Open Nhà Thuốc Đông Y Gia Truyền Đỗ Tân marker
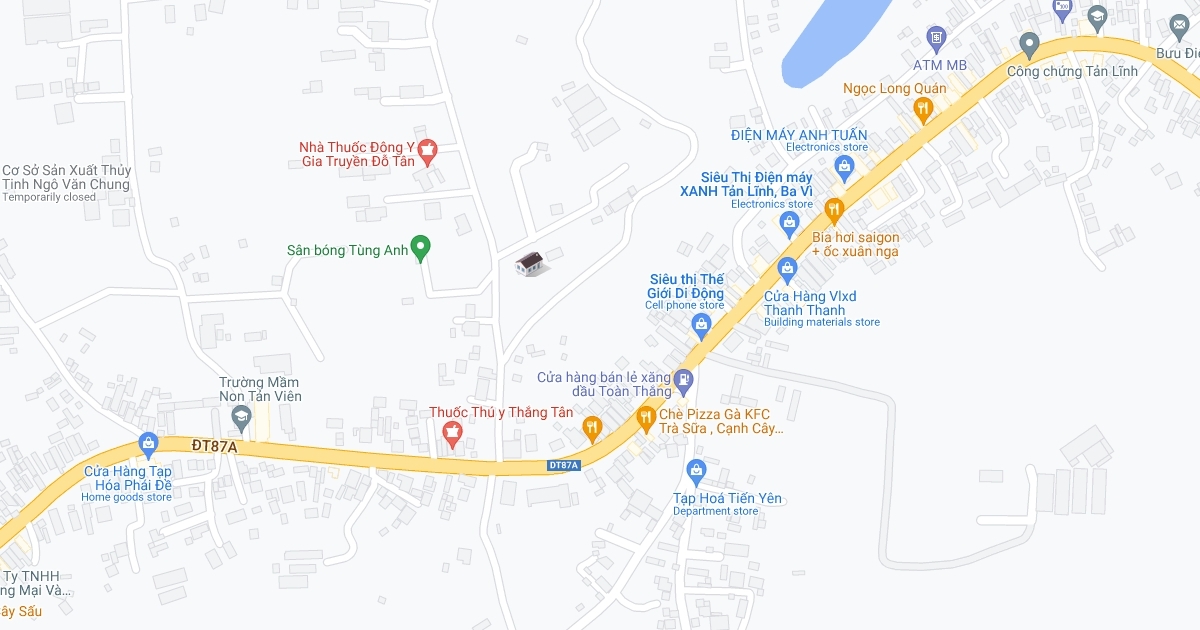 click(427, 153)
